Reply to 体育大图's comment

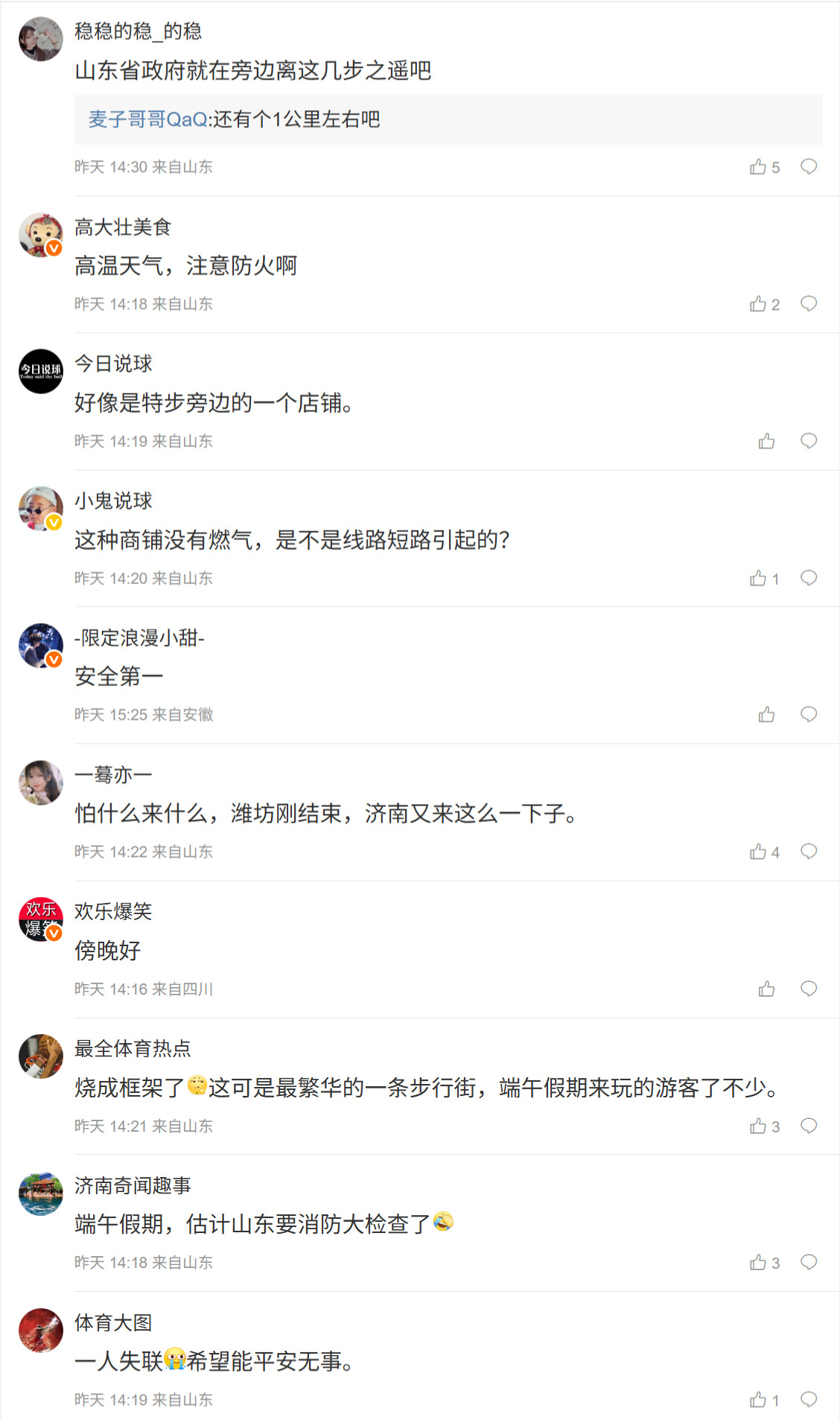(809, 1400)
